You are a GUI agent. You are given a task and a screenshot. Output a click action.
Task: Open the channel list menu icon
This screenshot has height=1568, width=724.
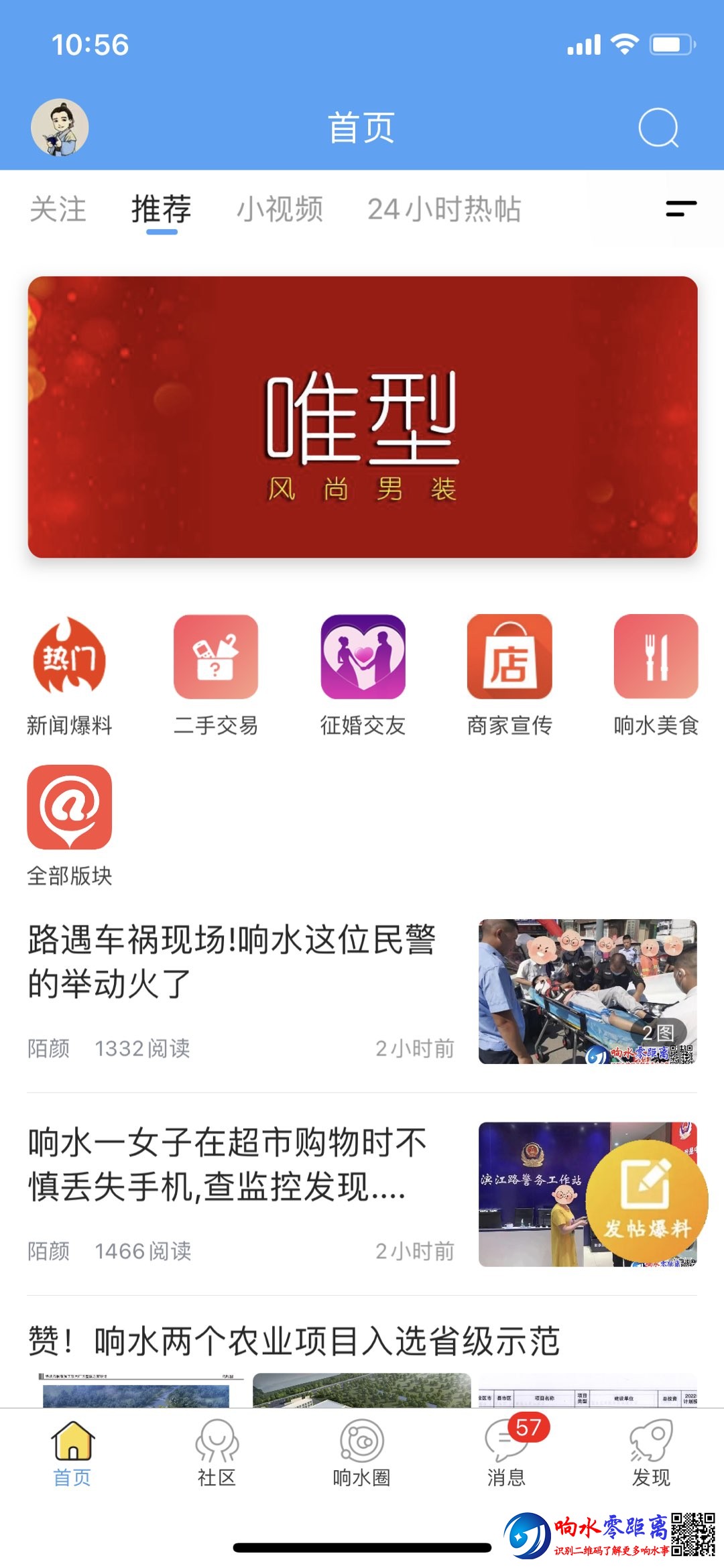pyautogui.click(x=680, y=208)
